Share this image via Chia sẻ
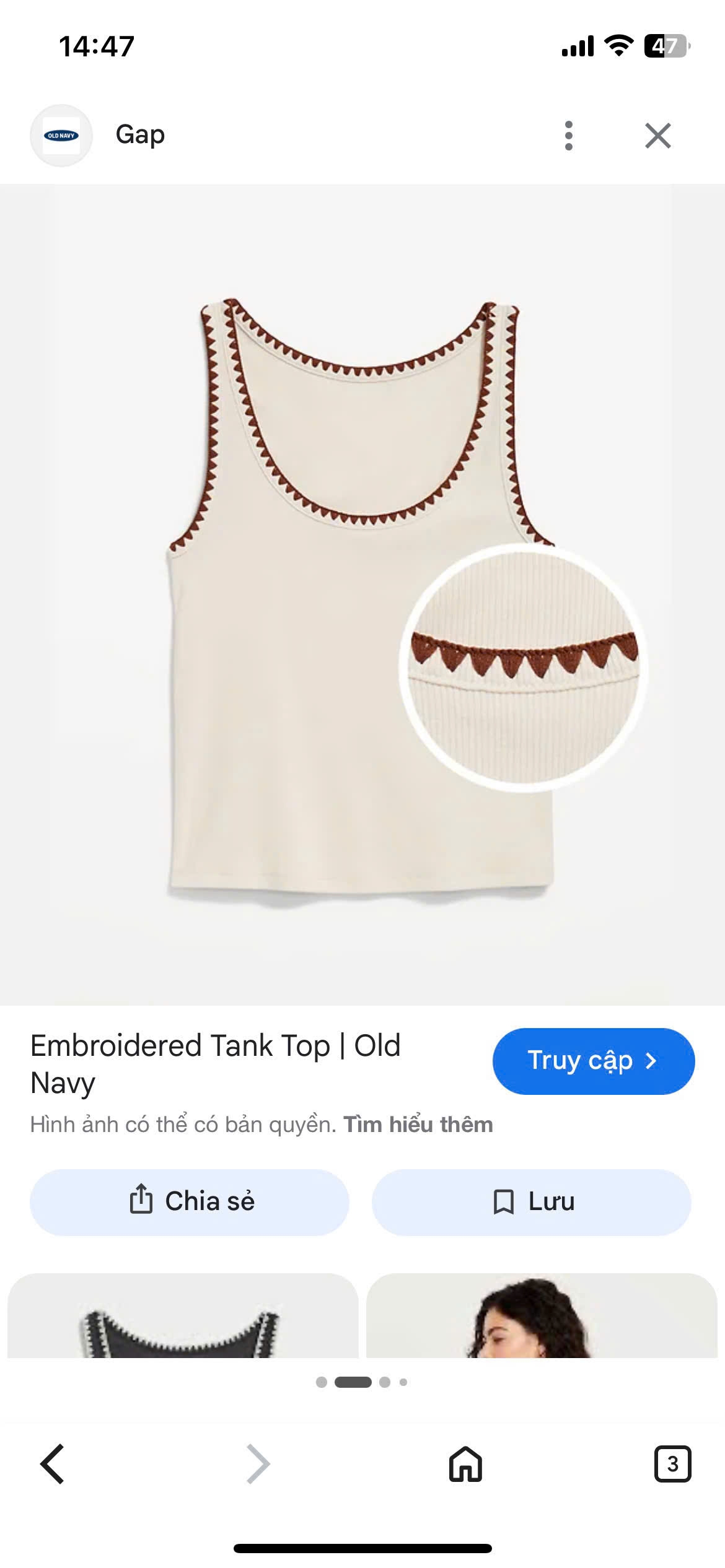 point(190,1201)
